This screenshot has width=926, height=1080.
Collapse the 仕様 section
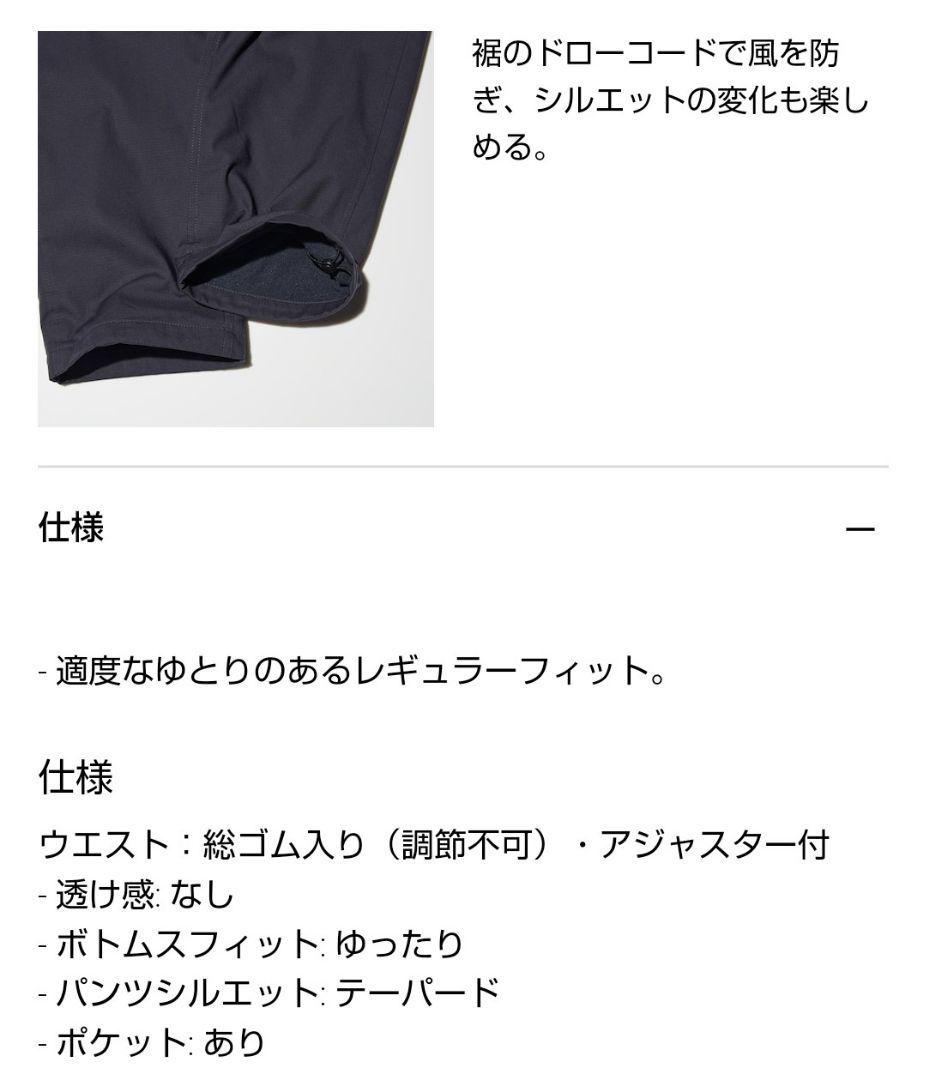point(859,528)
